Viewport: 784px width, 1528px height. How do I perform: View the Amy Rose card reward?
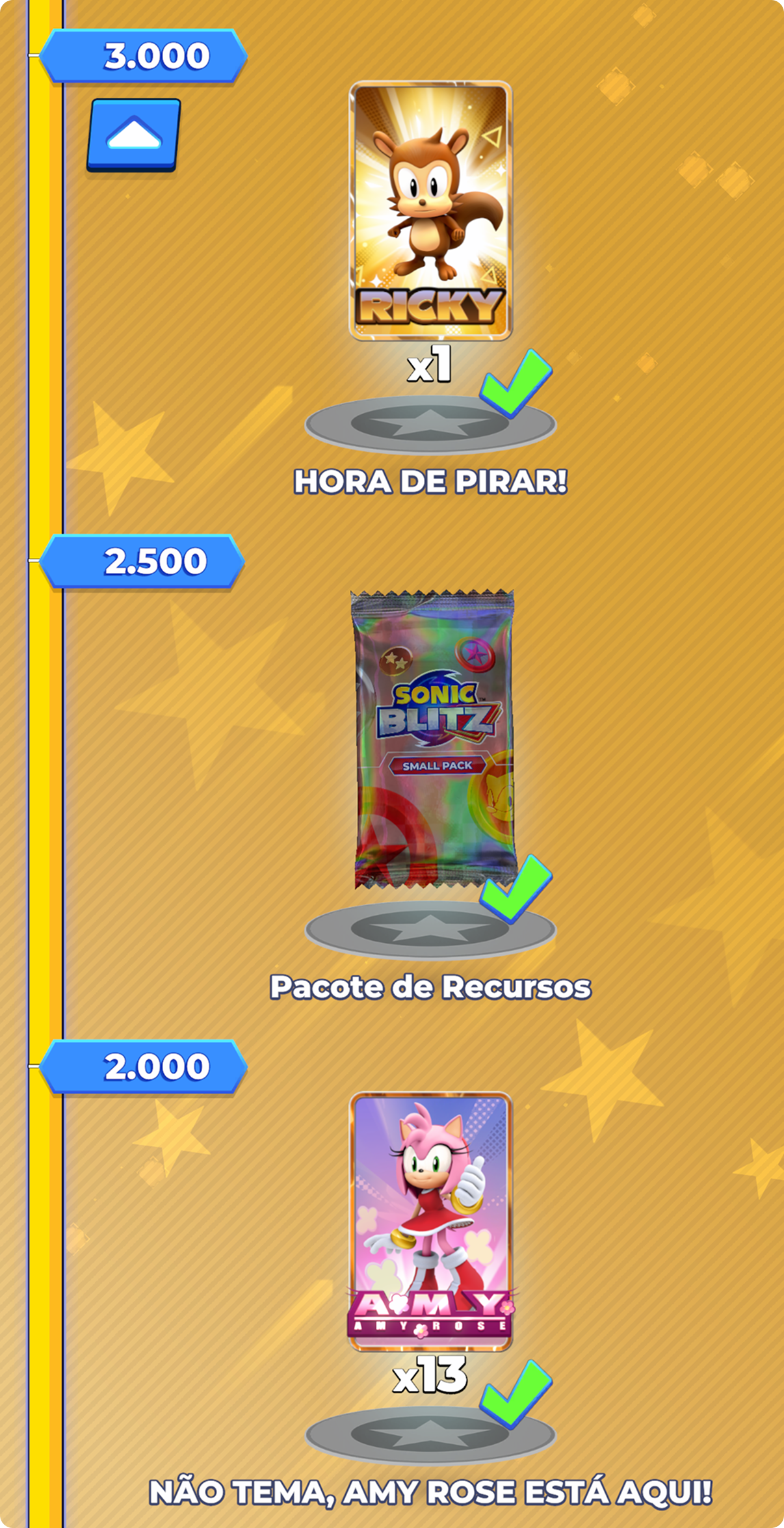click(x=430, y=1221)
